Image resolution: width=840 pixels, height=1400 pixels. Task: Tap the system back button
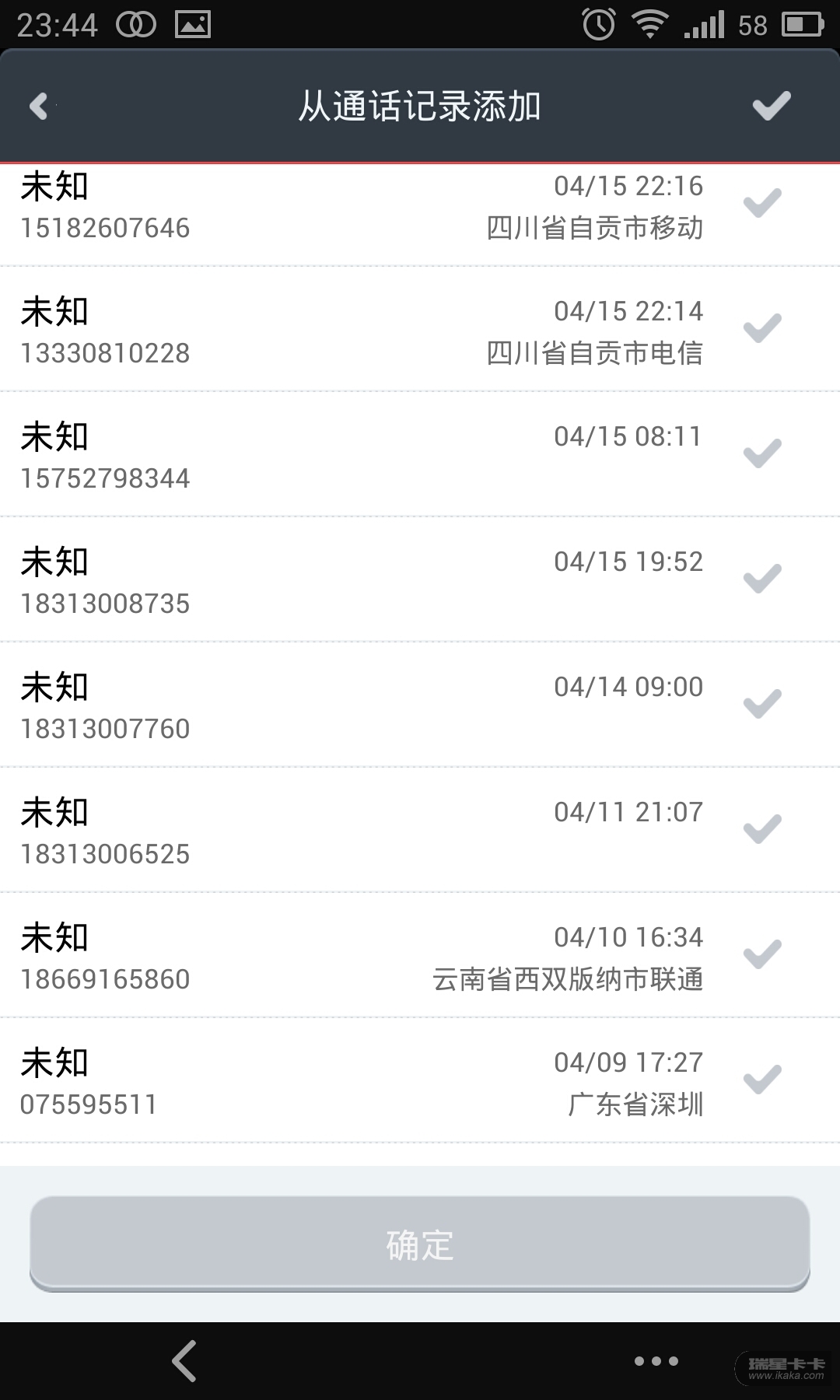(184, 1361)
